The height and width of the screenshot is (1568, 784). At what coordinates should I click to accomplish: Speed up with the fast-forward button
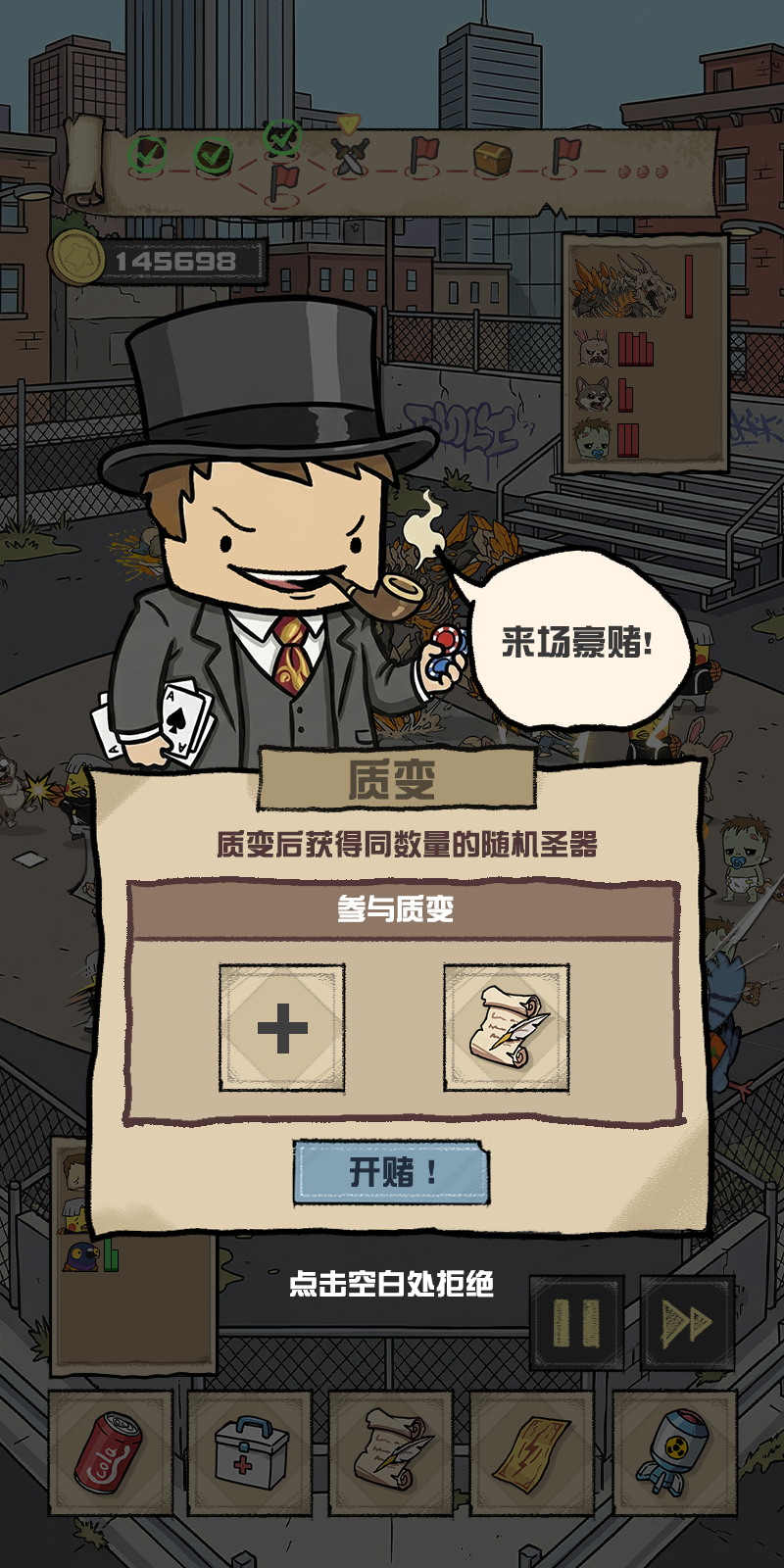(687, 1322)
